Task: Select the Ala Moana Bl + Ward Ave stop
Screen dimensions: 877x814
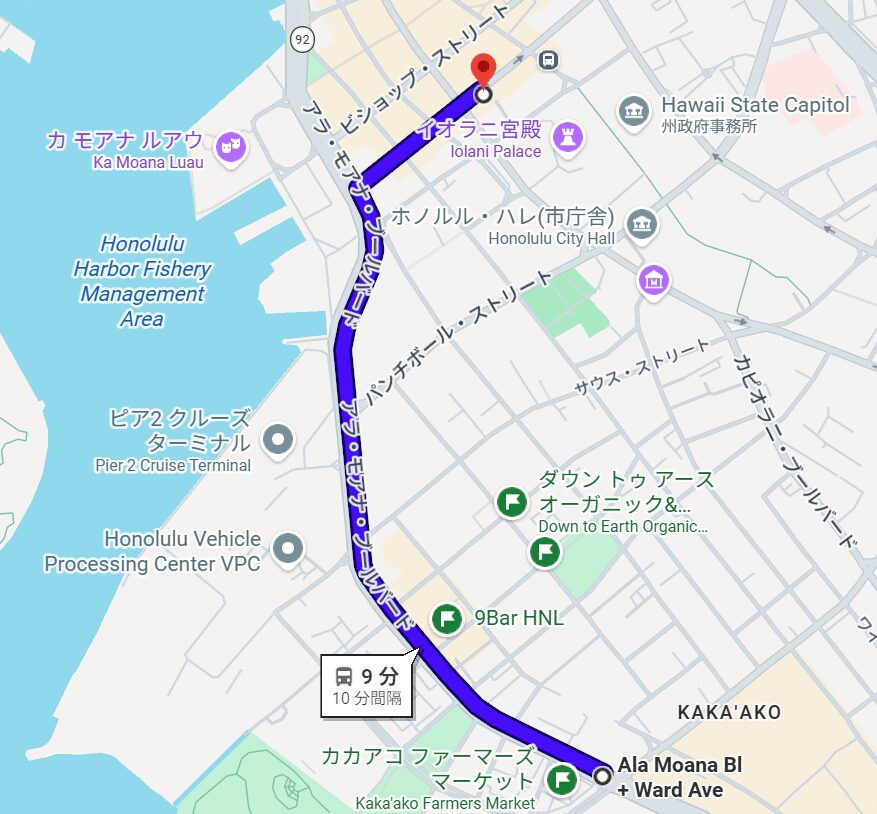Action: click(x=602, y=776)
